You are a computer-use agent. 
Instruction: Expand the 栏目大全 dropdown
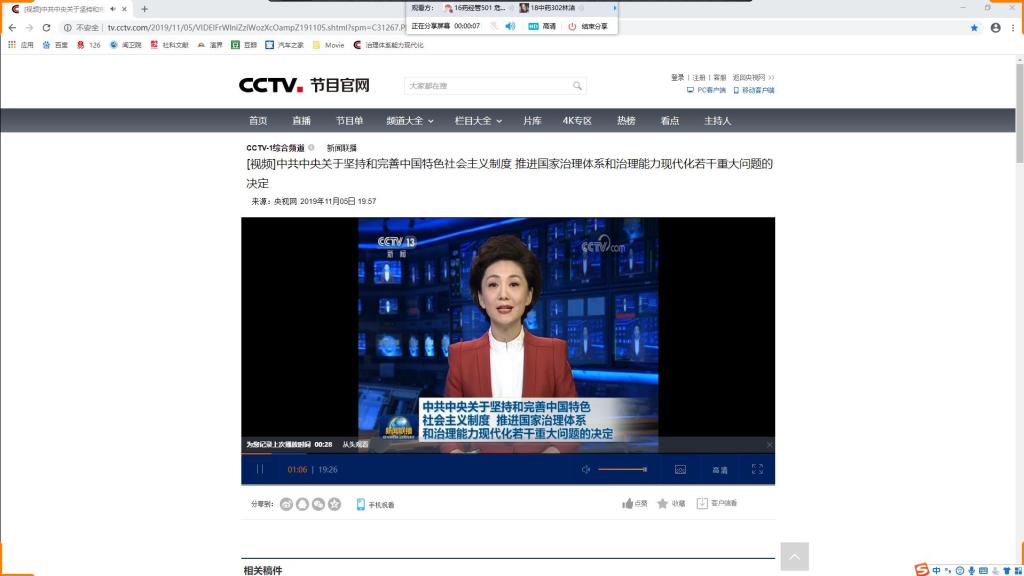click(478, 121)
